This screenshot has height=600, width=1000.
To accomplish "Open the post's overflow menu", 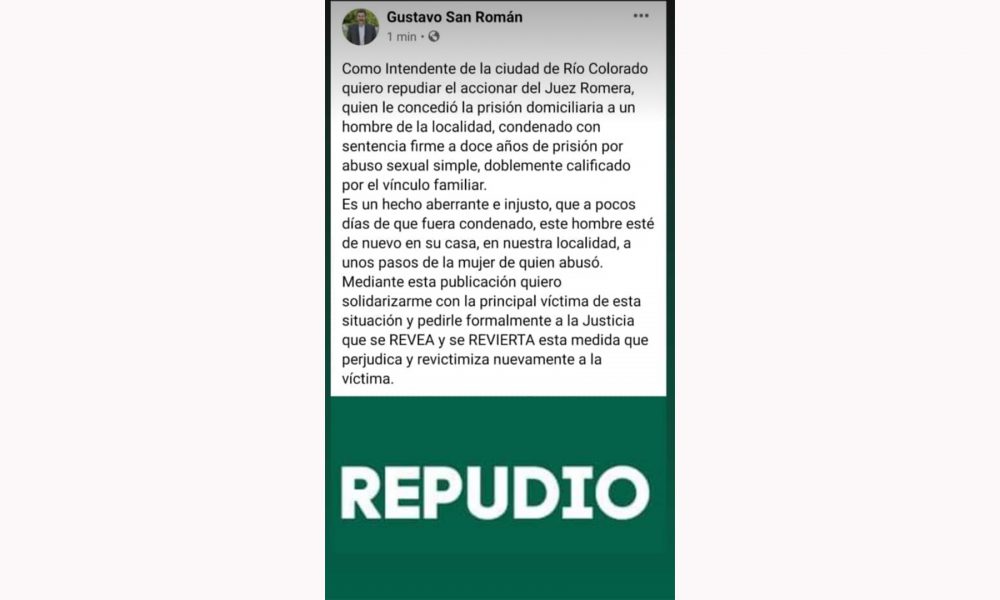I will click(641, 16).
